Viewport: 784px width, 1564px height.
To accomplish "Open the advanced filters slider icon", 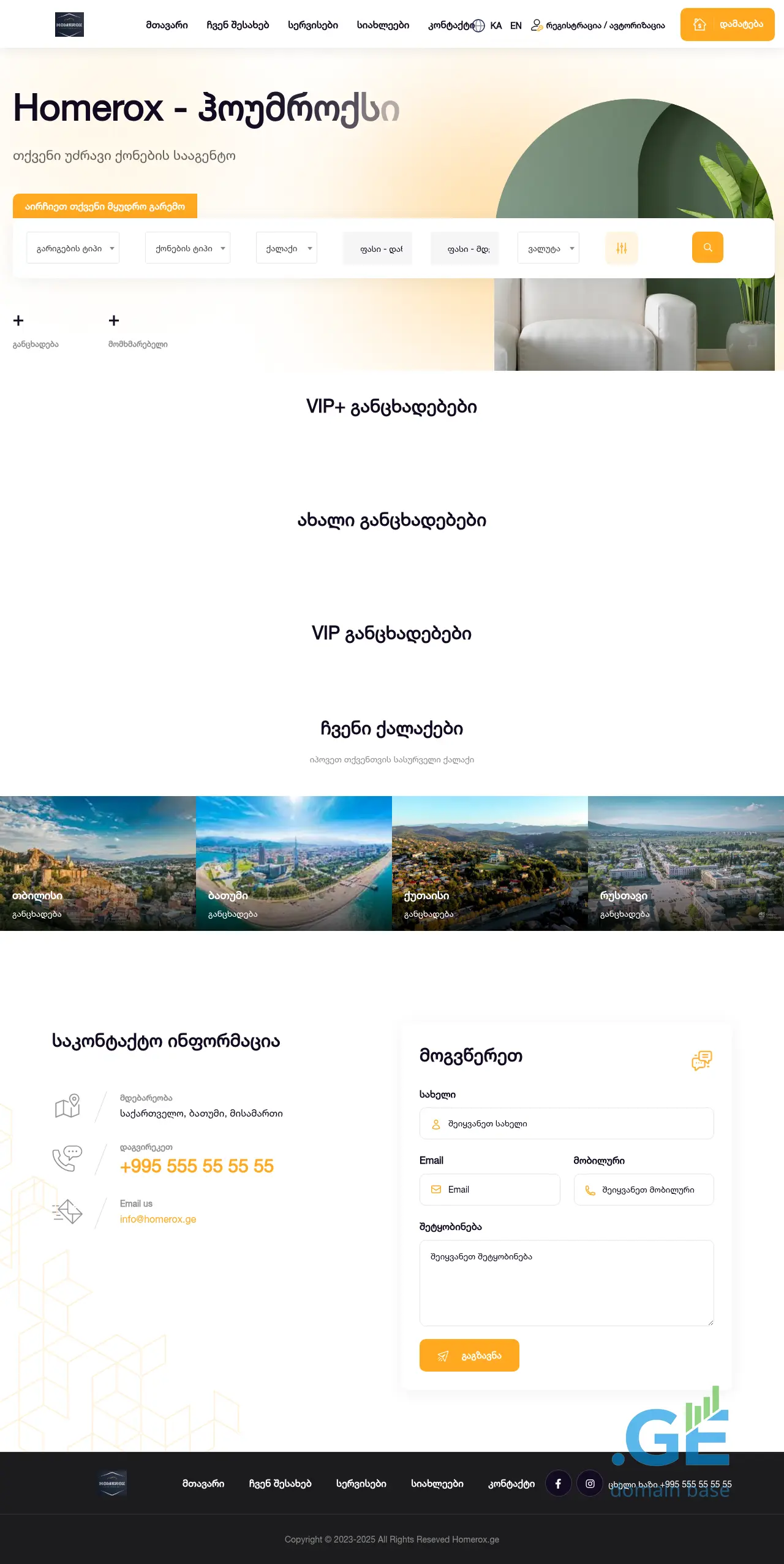I will 622,248.
